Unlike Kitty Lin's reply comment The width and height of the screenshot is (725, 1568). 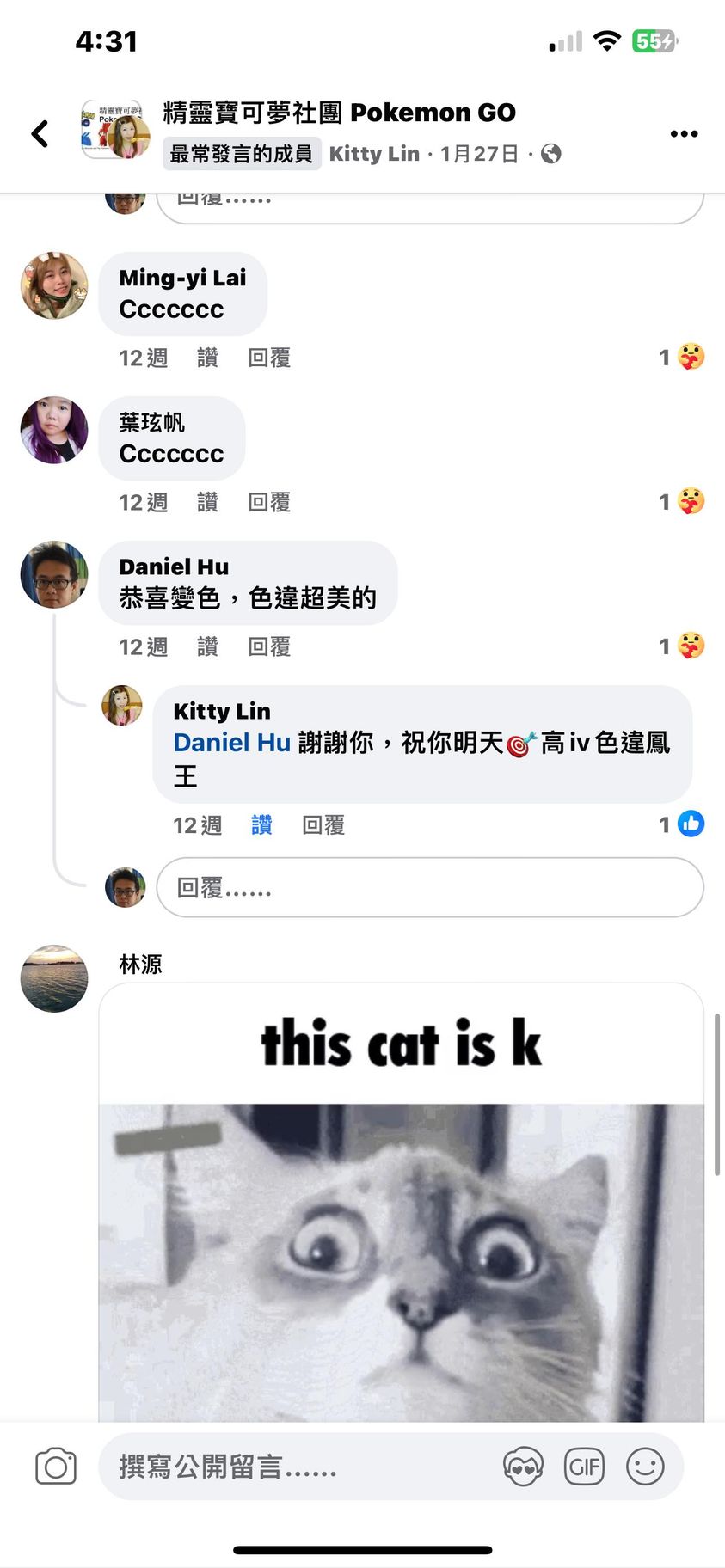pos(261,825)
